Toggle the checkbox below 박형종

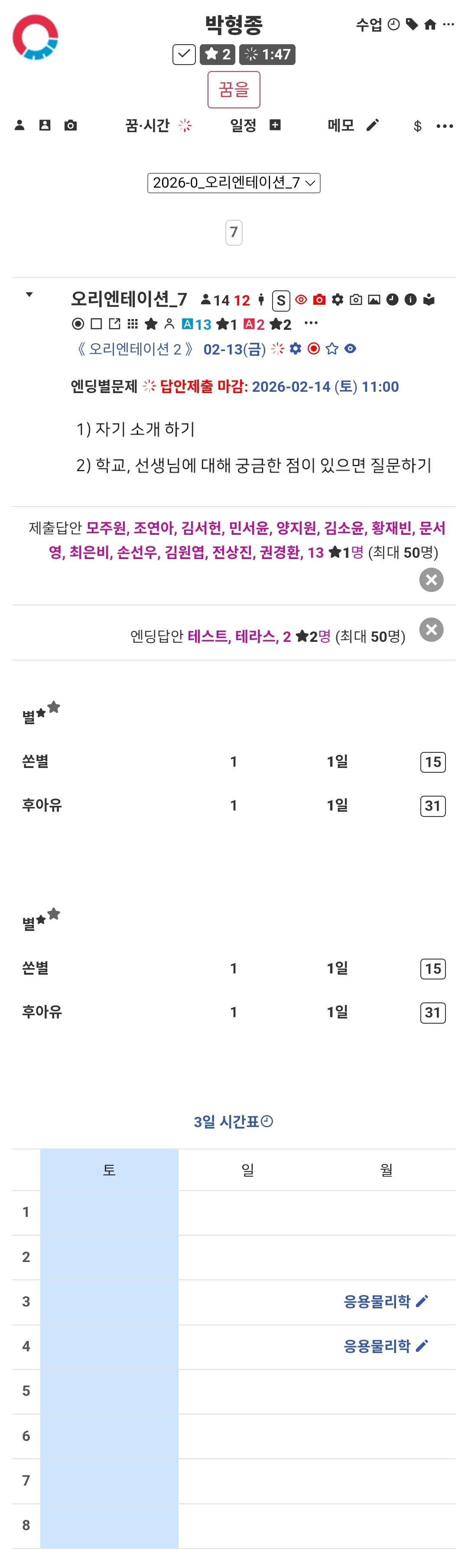184,54
